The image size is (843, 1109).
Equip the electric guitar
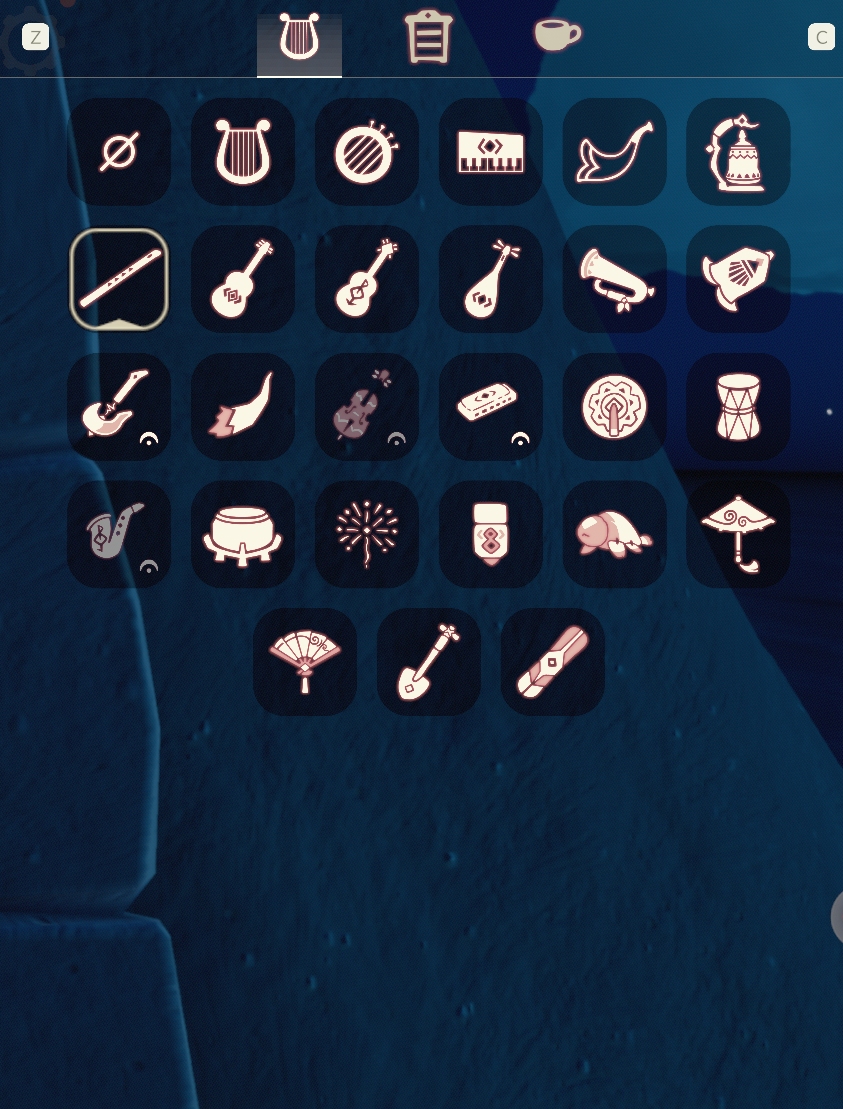click(118, 406)
